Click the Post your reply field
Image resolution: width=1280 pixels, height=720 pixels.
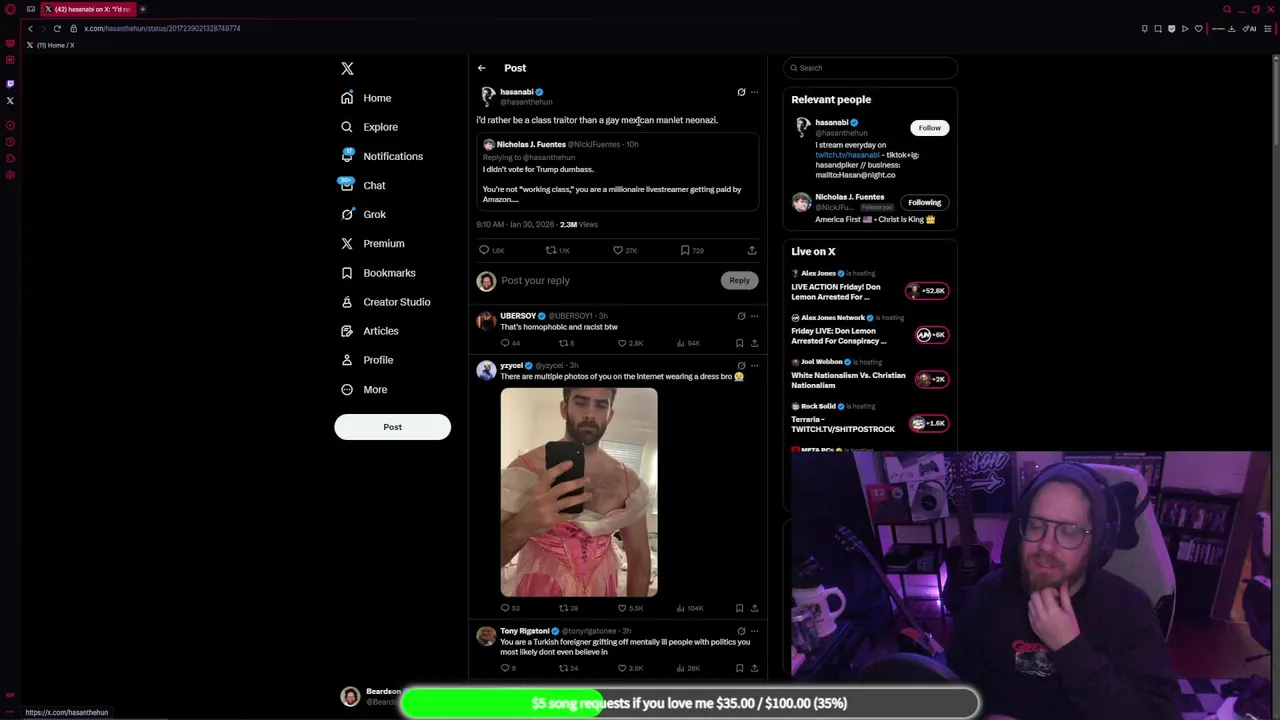coord(600,281)
